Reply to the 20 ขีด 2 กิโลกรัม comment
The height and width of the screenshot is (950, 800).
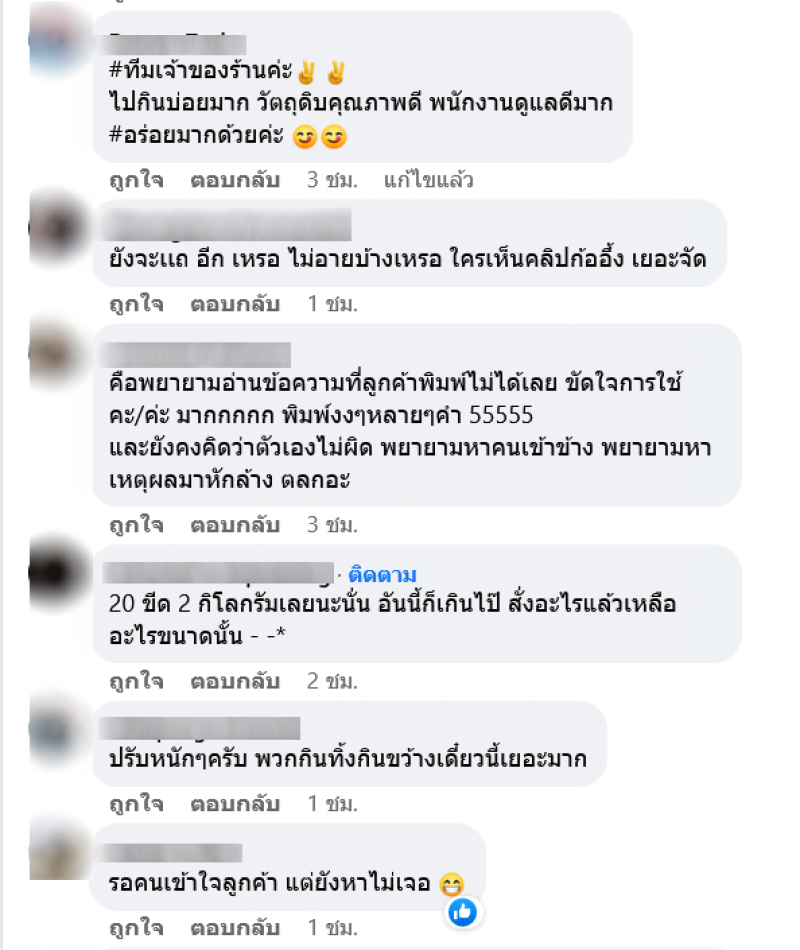[235, 681]
